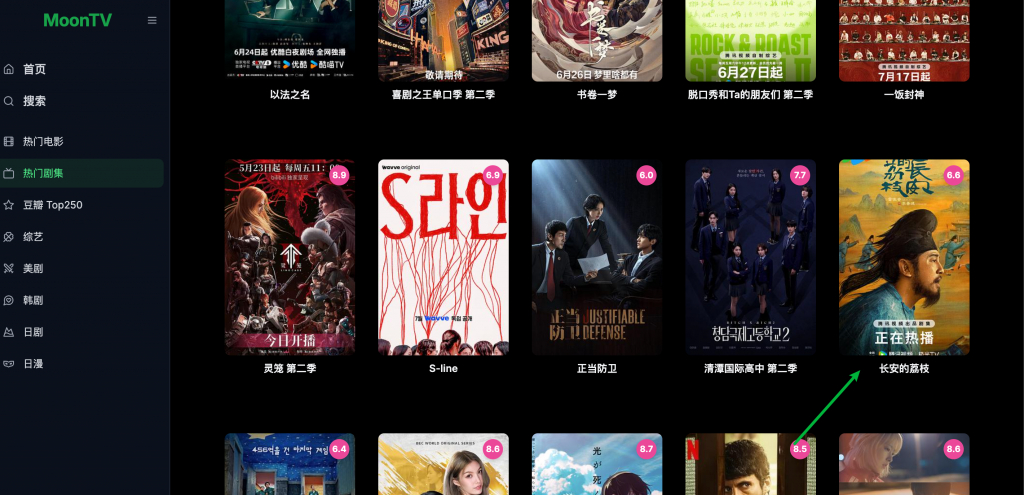Open the 长安的荔枝 poster
This screenshot has height=495, width=1024.
(903, 257)
